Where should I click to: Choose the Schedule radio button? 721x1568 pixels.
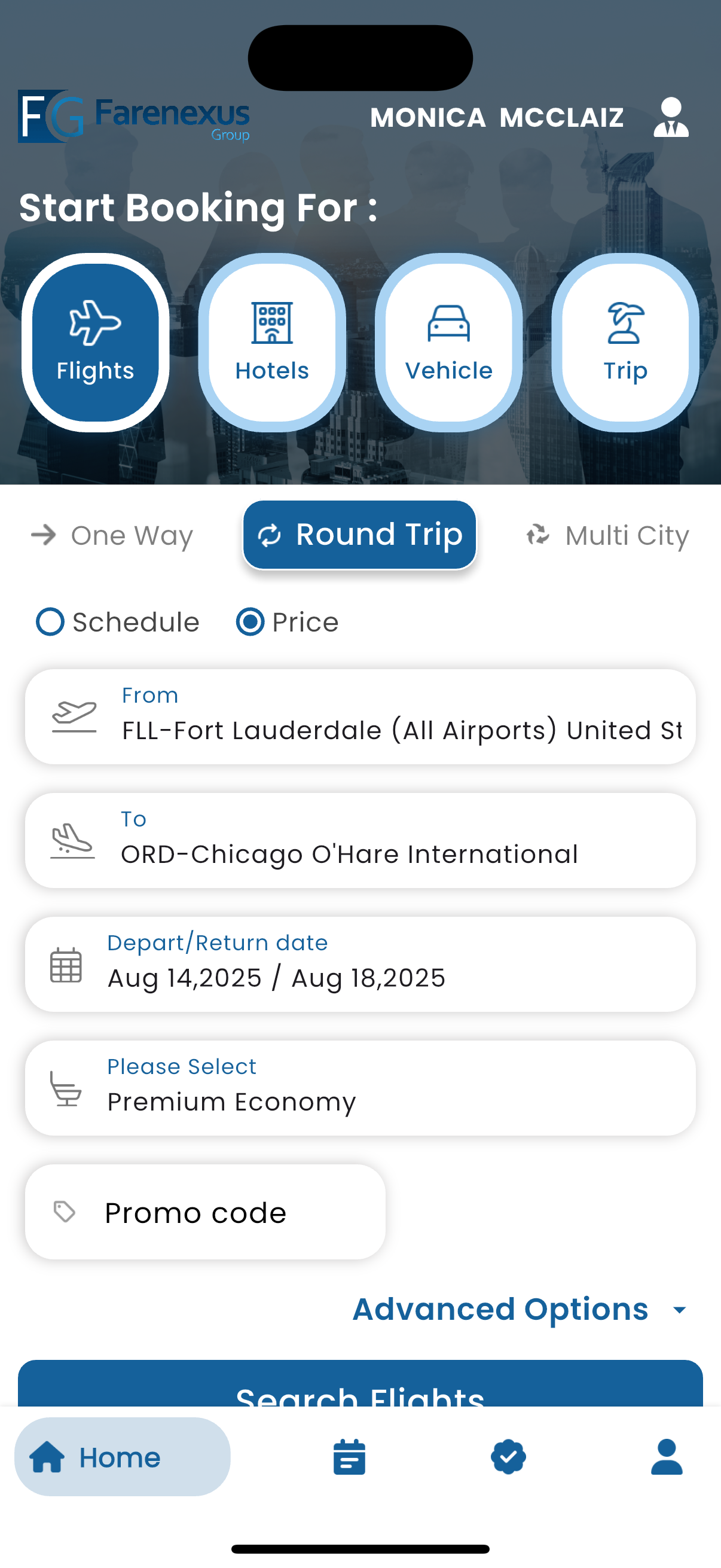[x=117, y=622]
